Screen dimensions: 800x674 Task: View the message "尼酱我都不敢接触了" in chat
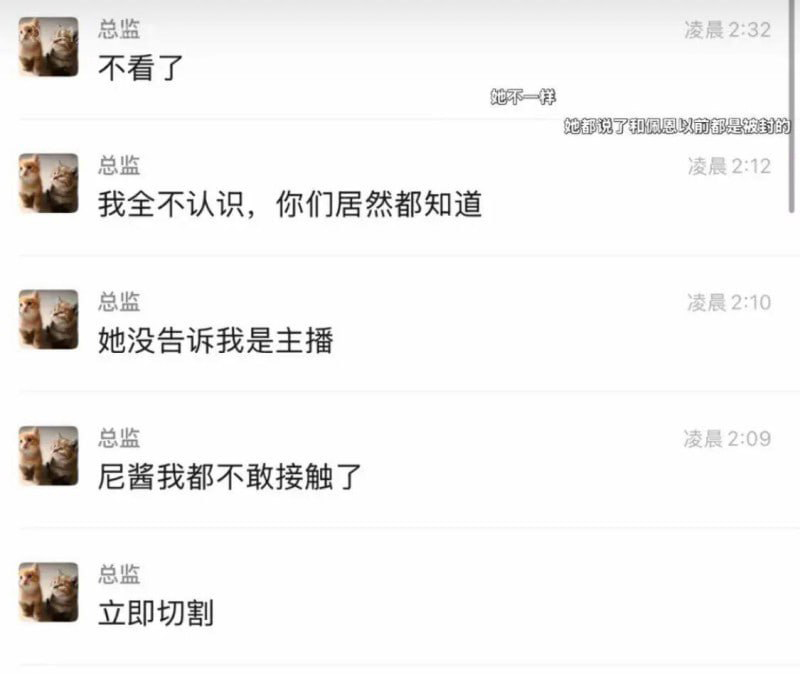(229, 477)
